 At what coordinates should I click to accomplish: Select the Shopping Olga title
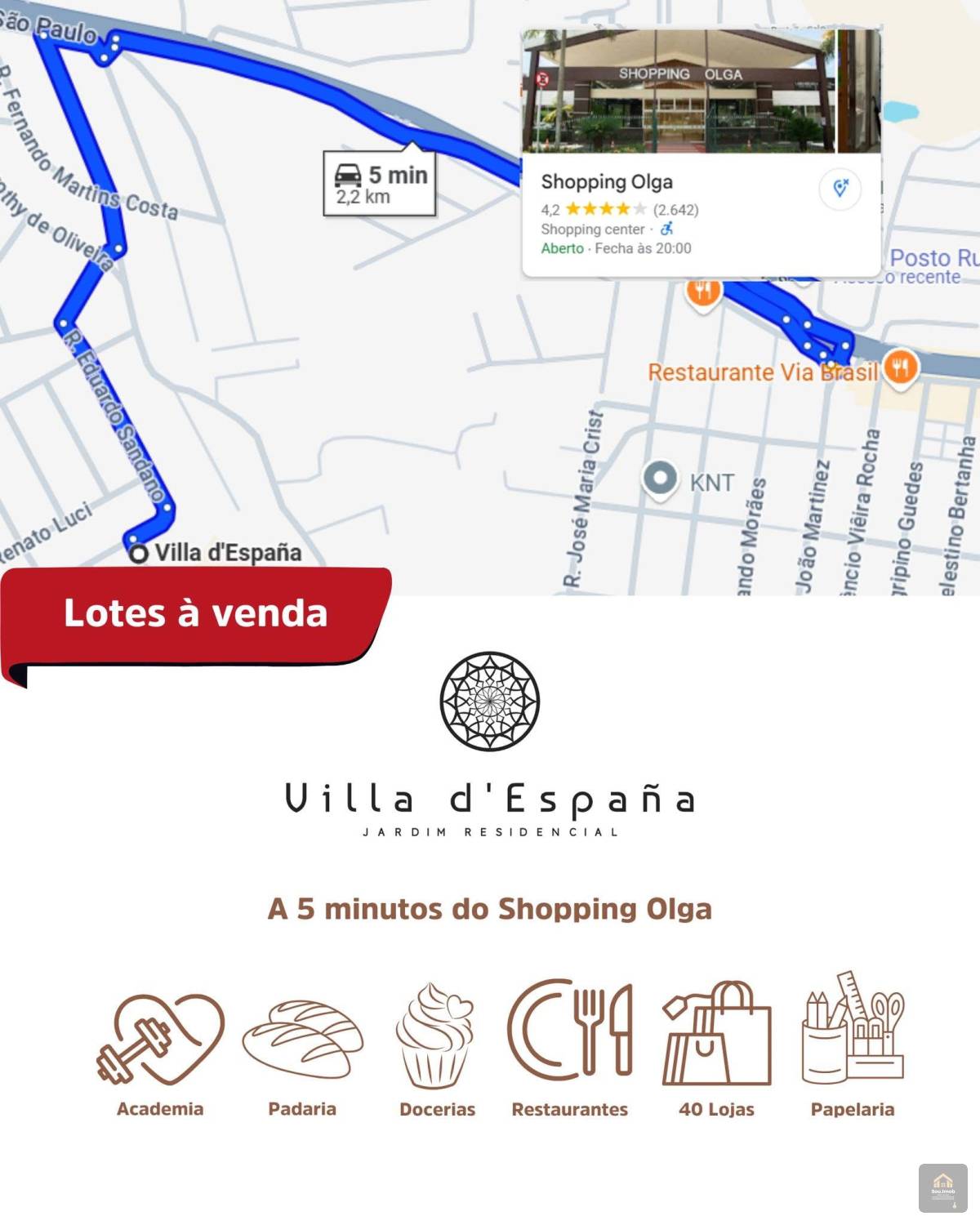click(605, 183)
